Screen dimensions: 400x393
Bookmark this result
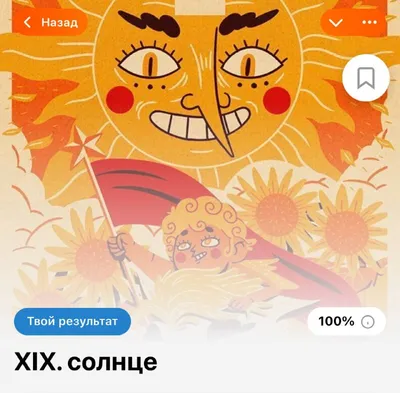tap(366, 78)
